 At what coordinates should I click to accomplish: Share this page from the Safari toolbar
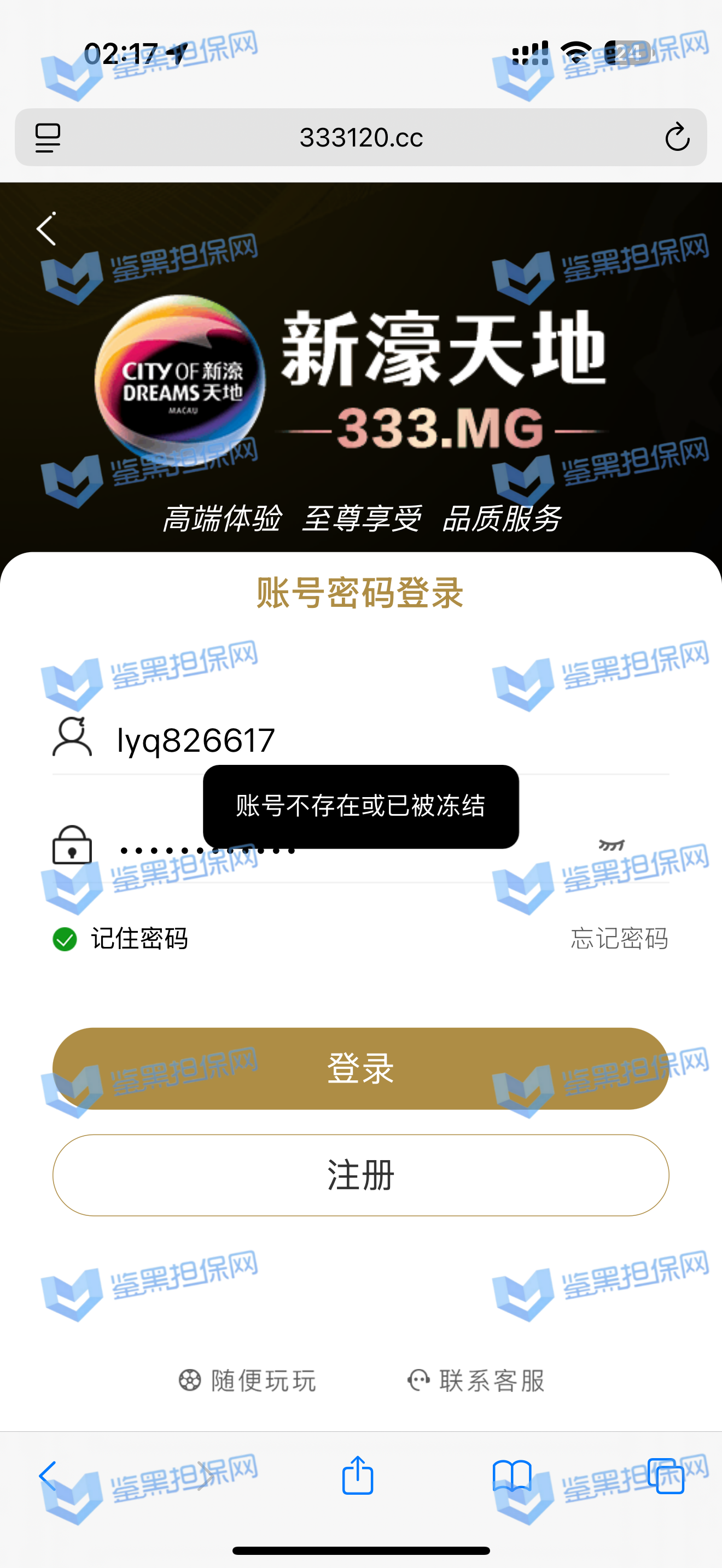point(357,1476)
